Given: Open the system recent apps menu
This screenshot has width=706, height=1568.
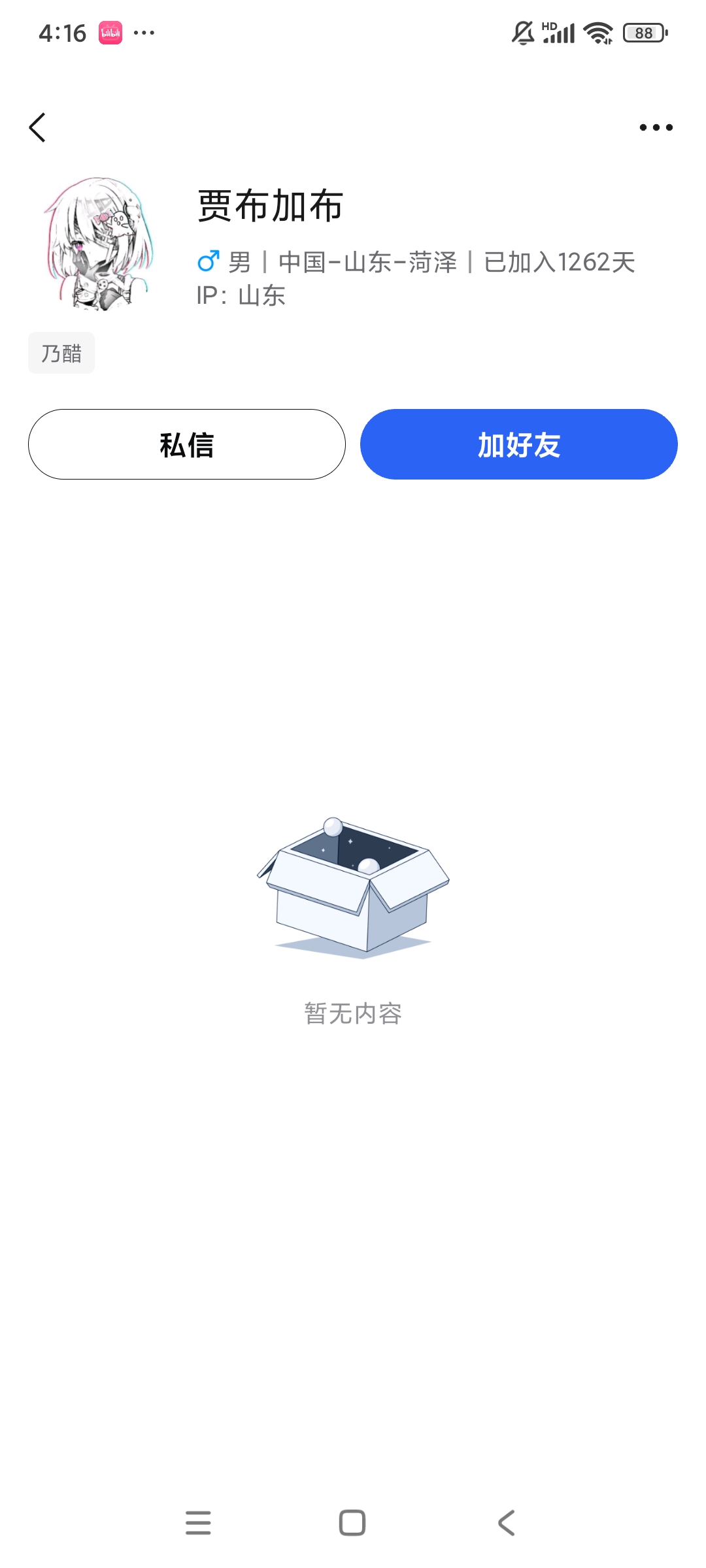Looking at the screenshot, I should [x=198, y=1522].
